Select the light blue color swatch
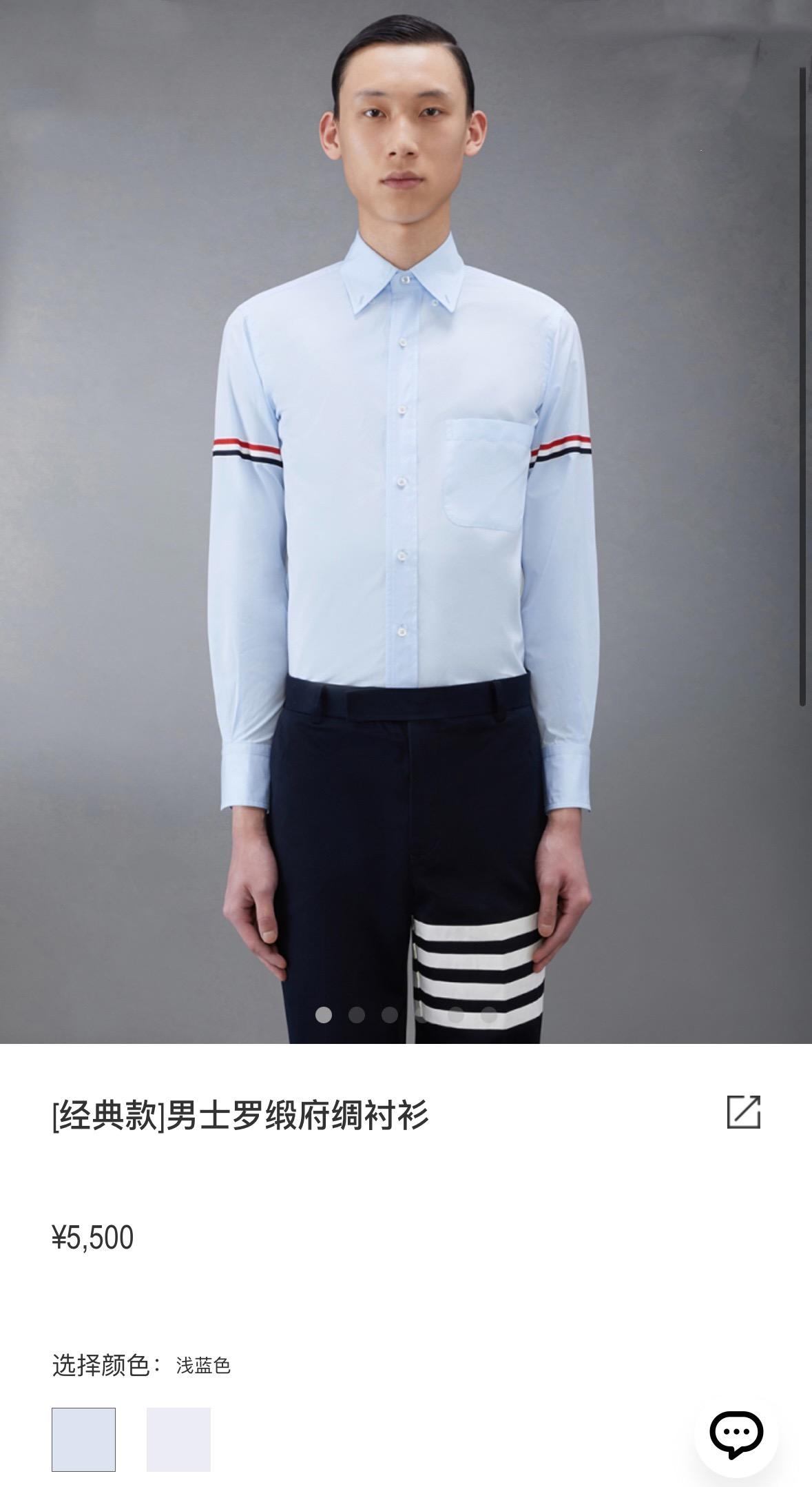Screen dimensions: 812x1487 click(x=83, y=1439)
